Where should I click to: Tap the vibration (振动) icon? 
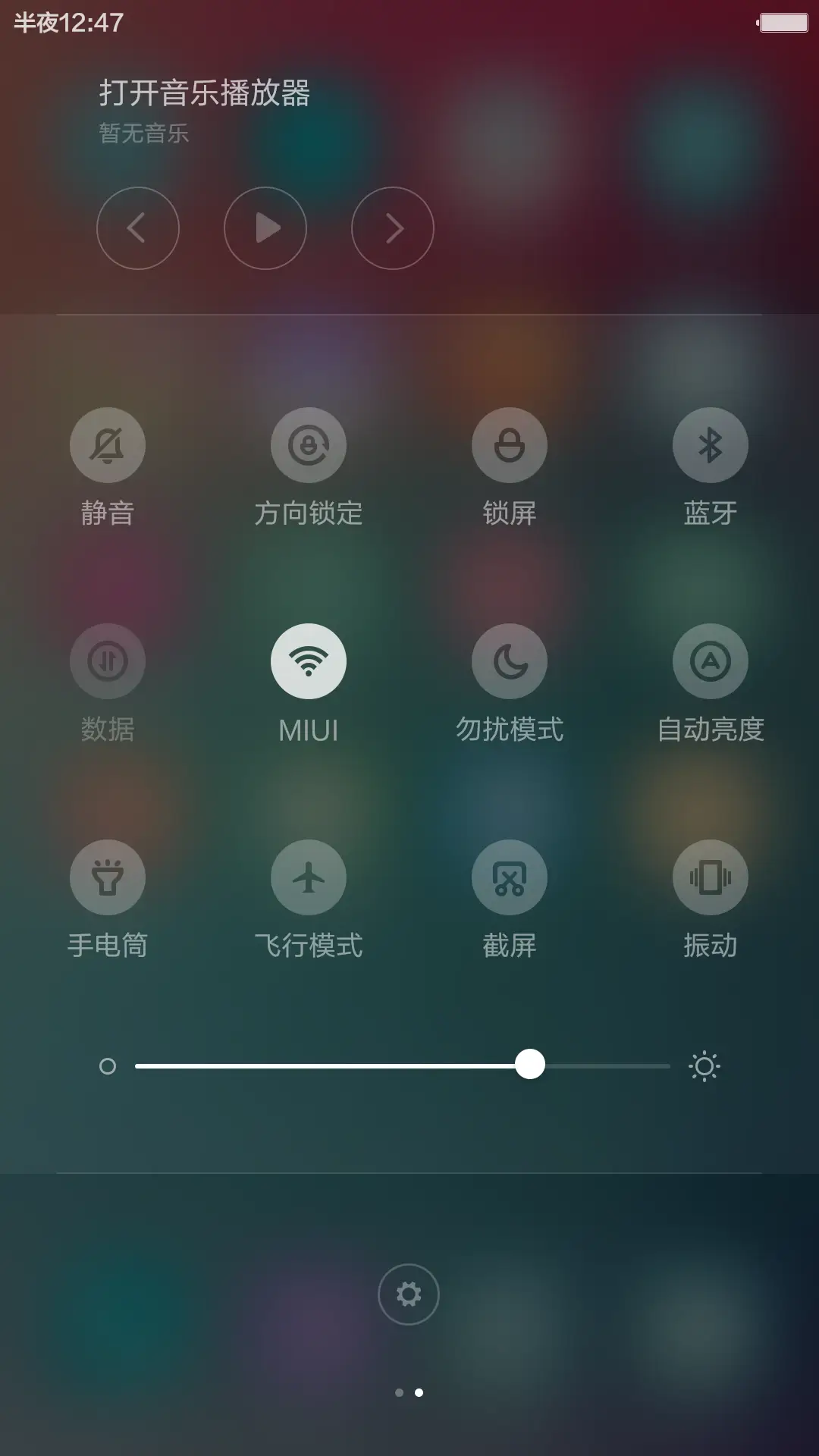711,877
